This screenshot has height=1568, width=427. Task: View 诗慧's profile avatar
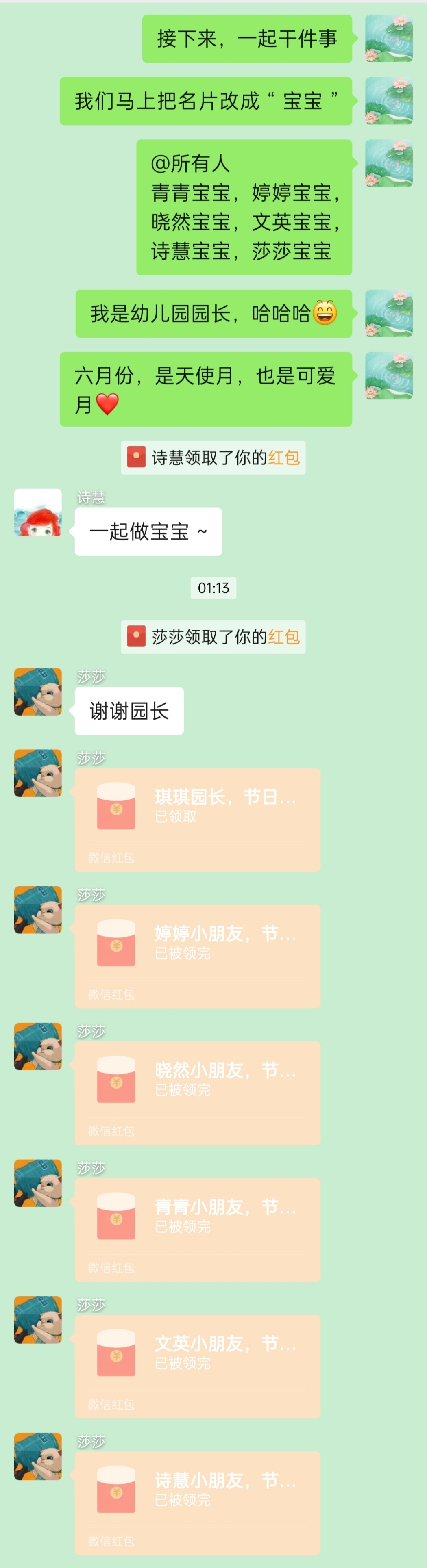pyautogui.click(x=38, y=512)
